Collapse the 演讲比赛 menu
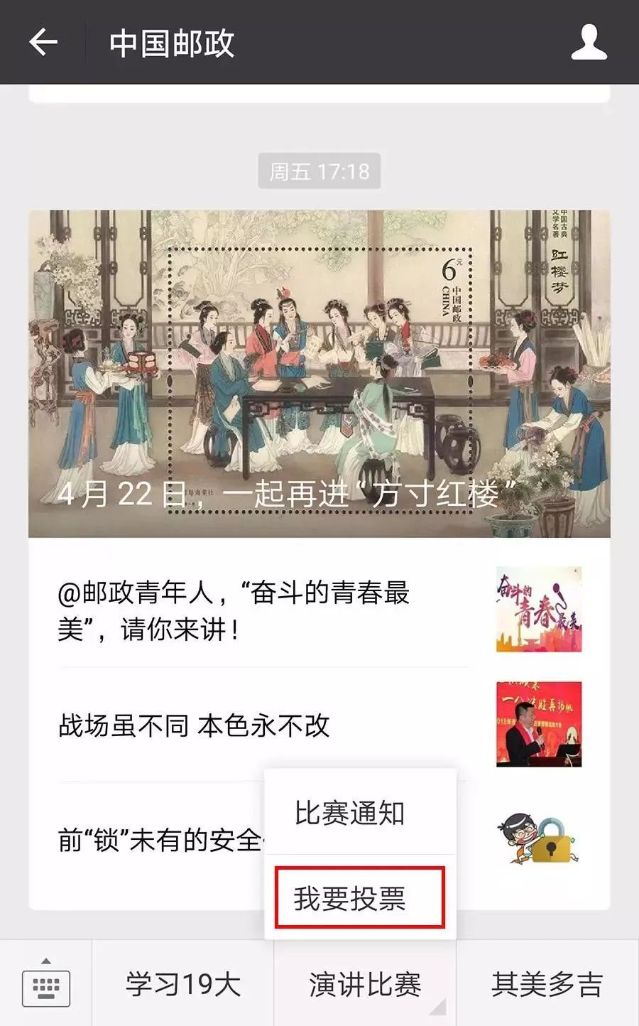Screen dimensions: 639x1026 point(365,985)
